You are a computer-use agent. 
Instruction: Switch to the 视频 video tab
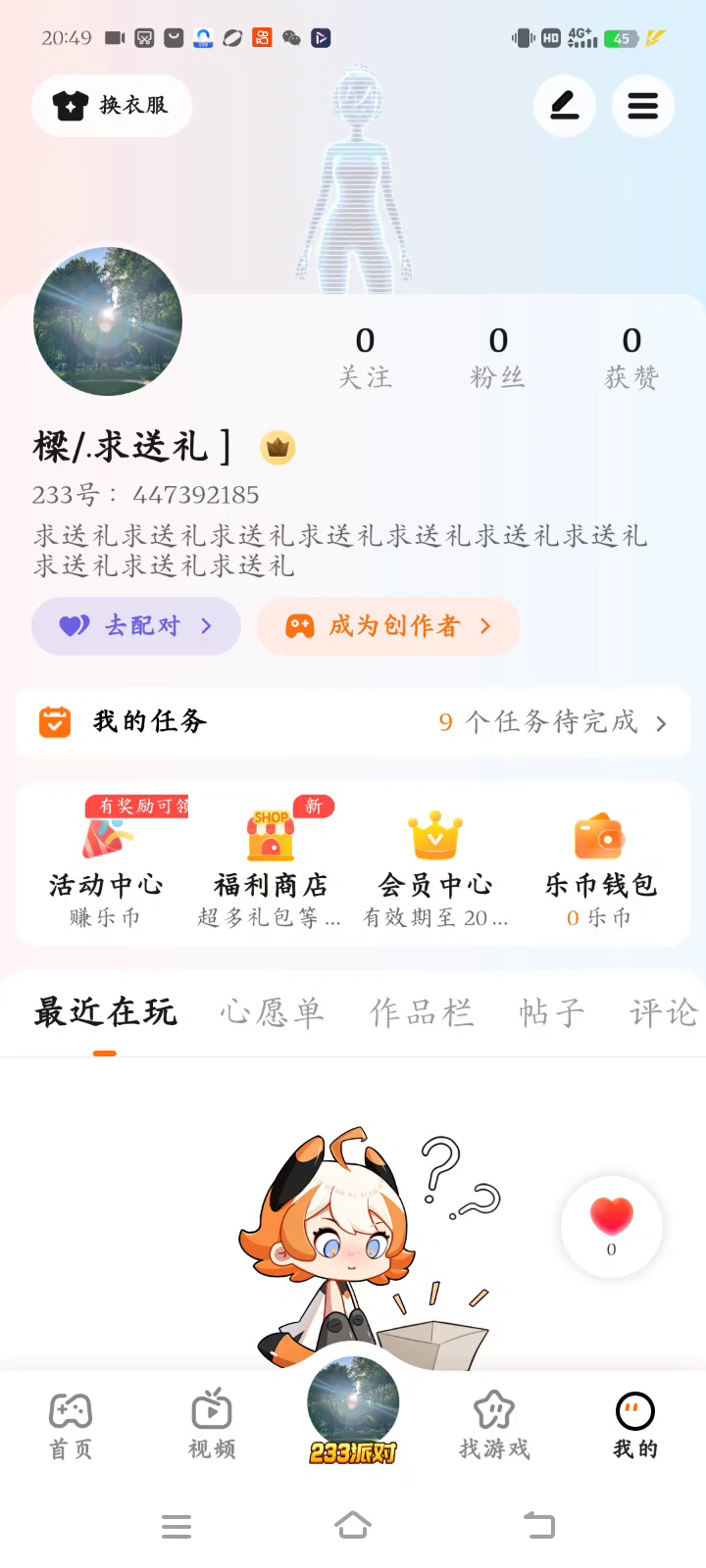pos(212,1426)
